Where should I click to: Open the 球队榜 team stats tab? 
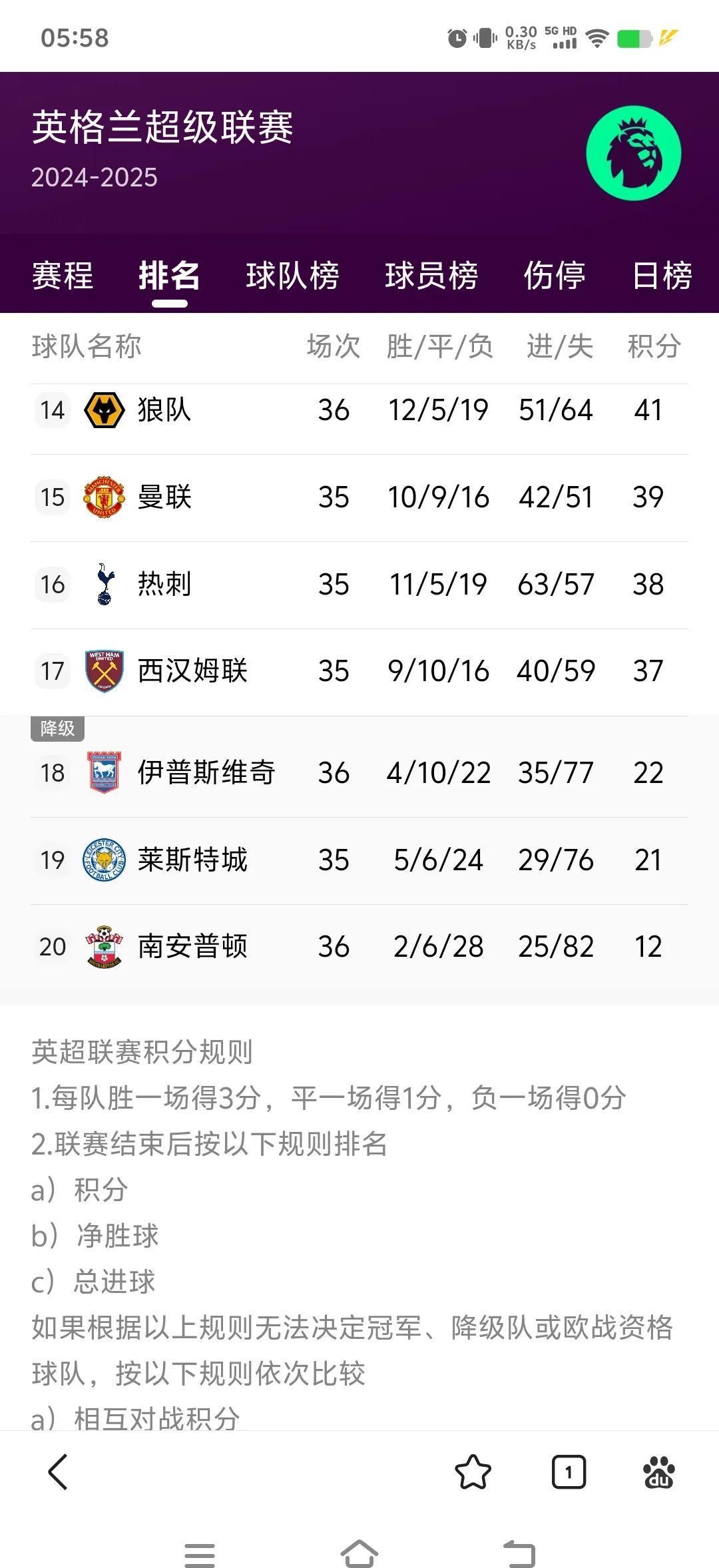click(x=293, y=275)
